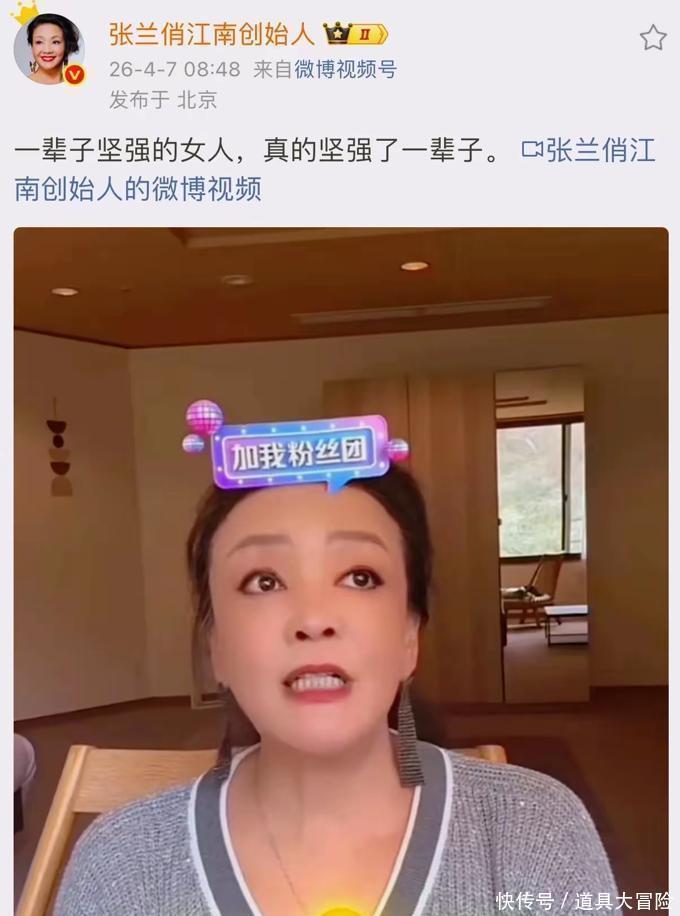Open the 微博视频号 source link
Viewport: 680px width, 916px height.
[345, 69]
